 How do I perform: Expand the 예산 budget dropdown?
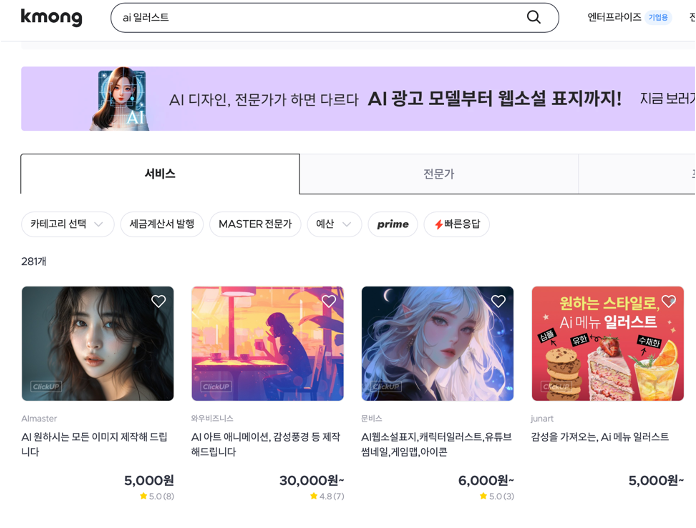(x=334, y=224)
